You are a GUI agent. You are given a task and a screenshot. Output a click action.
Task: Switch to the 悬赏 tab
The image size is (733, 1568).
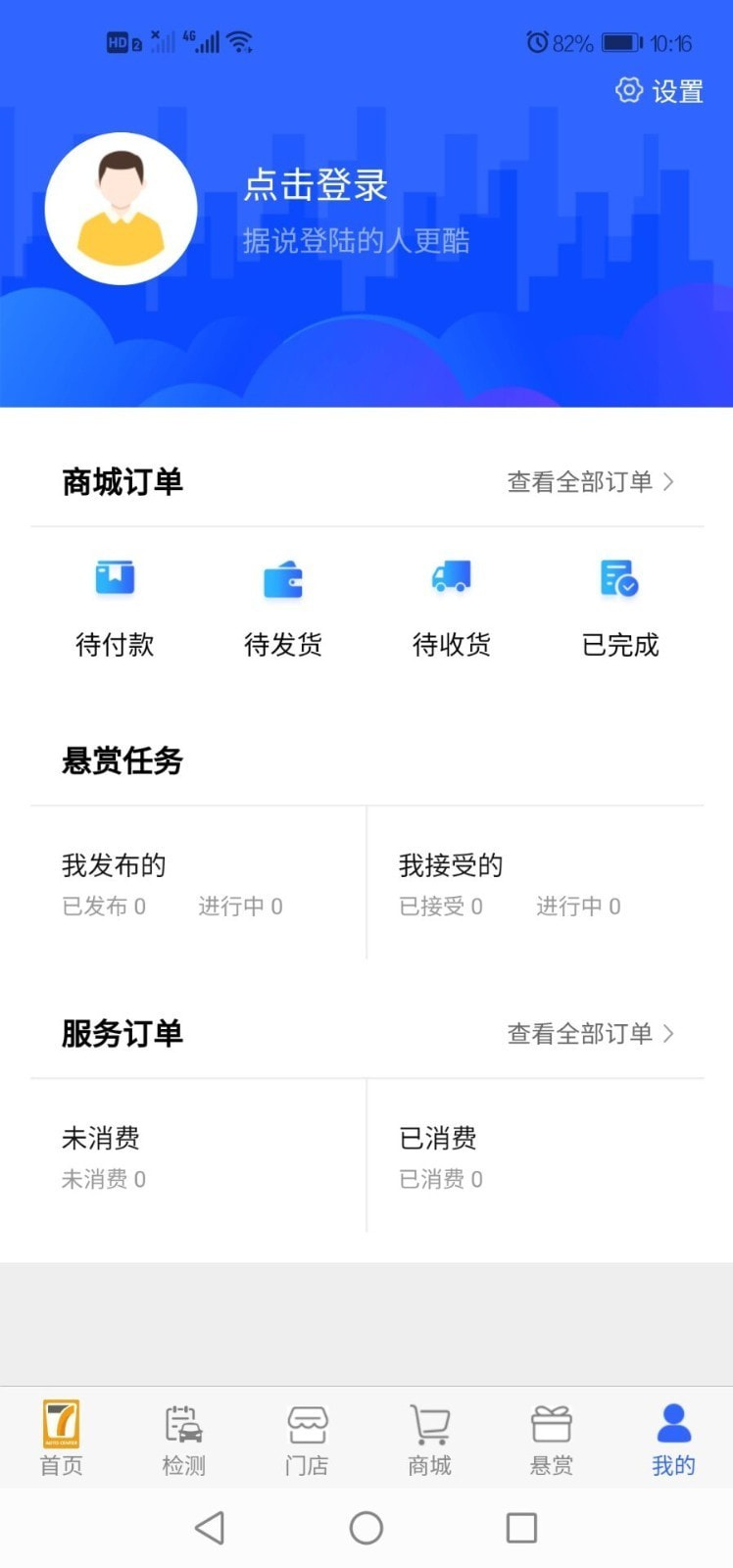point(551,1439)
